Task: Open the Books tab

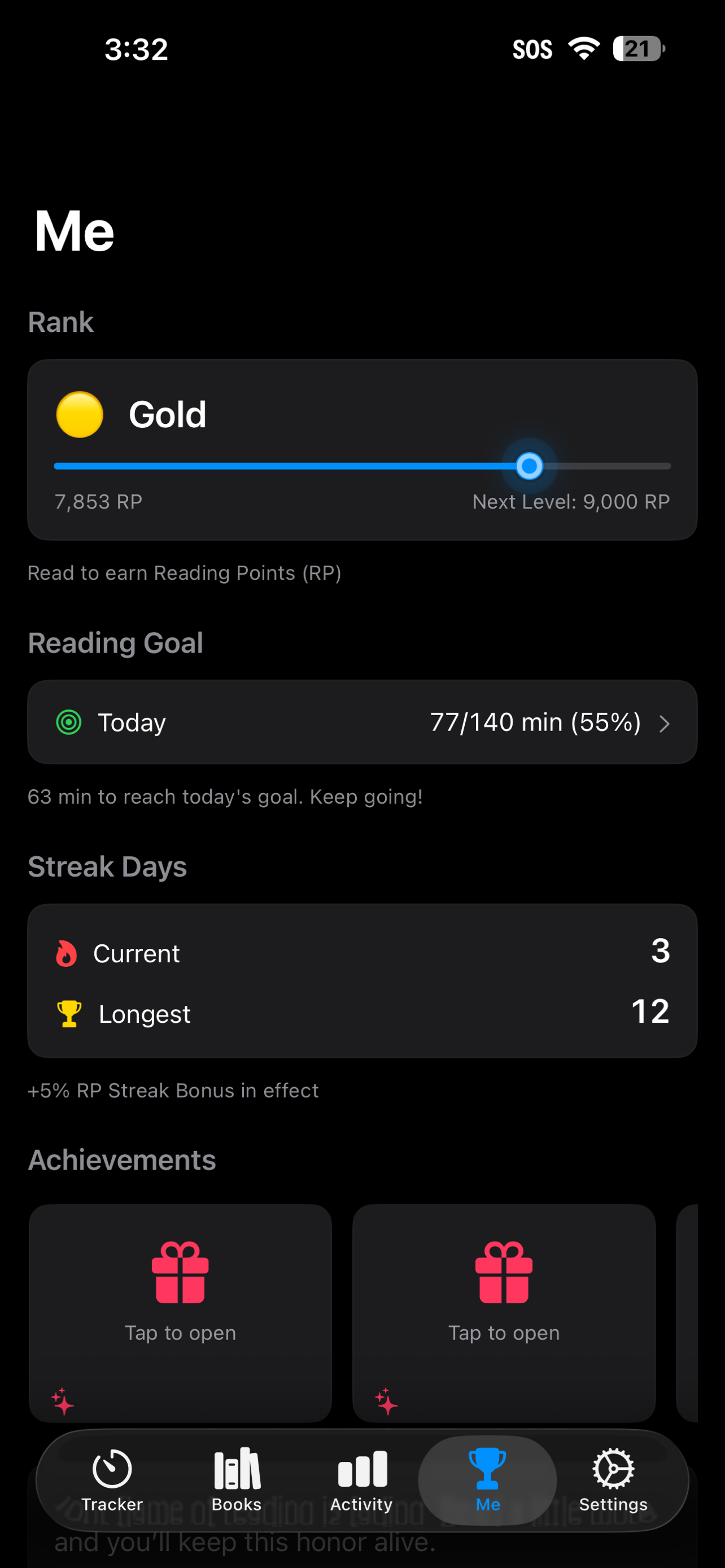Action: (237, 1481)
